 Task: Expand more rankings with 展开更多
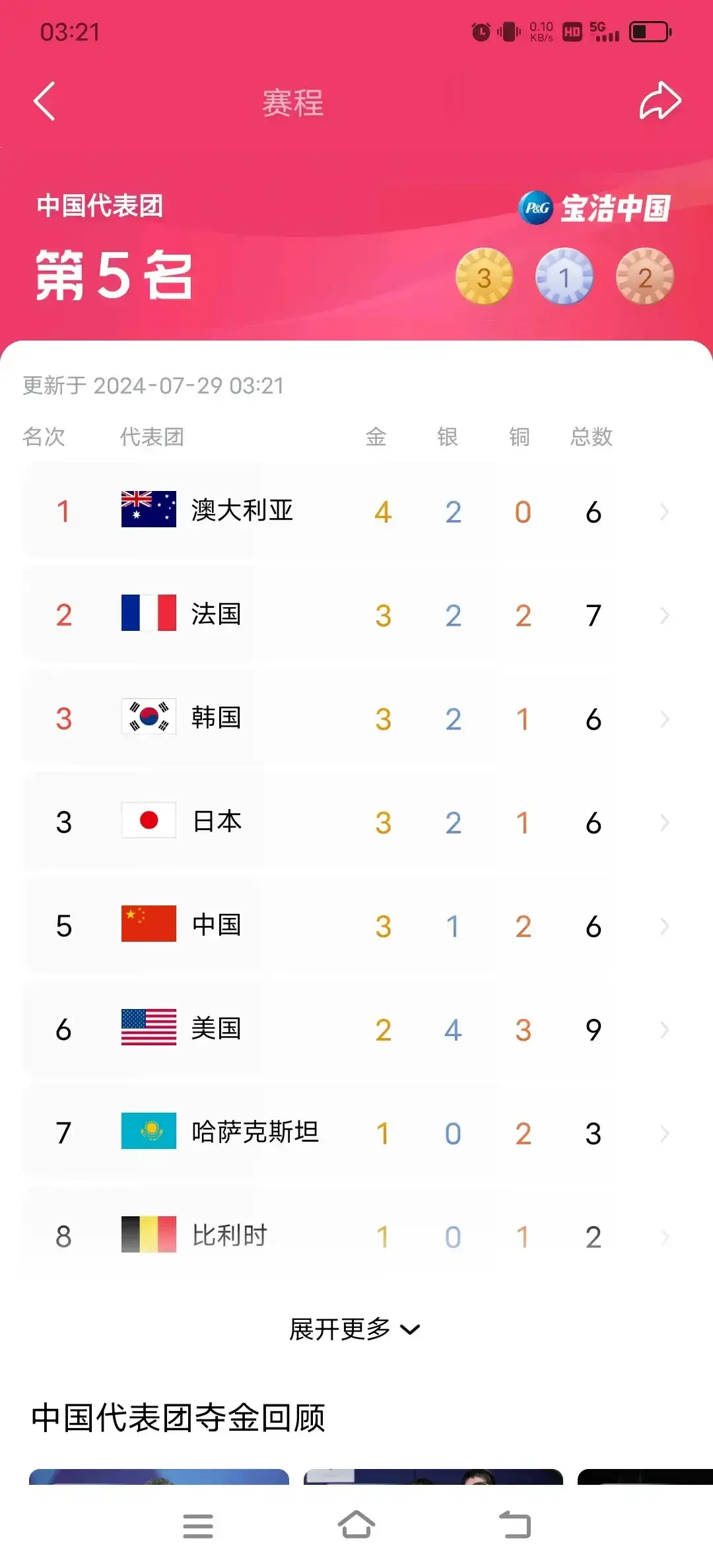(x=355, y=1329)
